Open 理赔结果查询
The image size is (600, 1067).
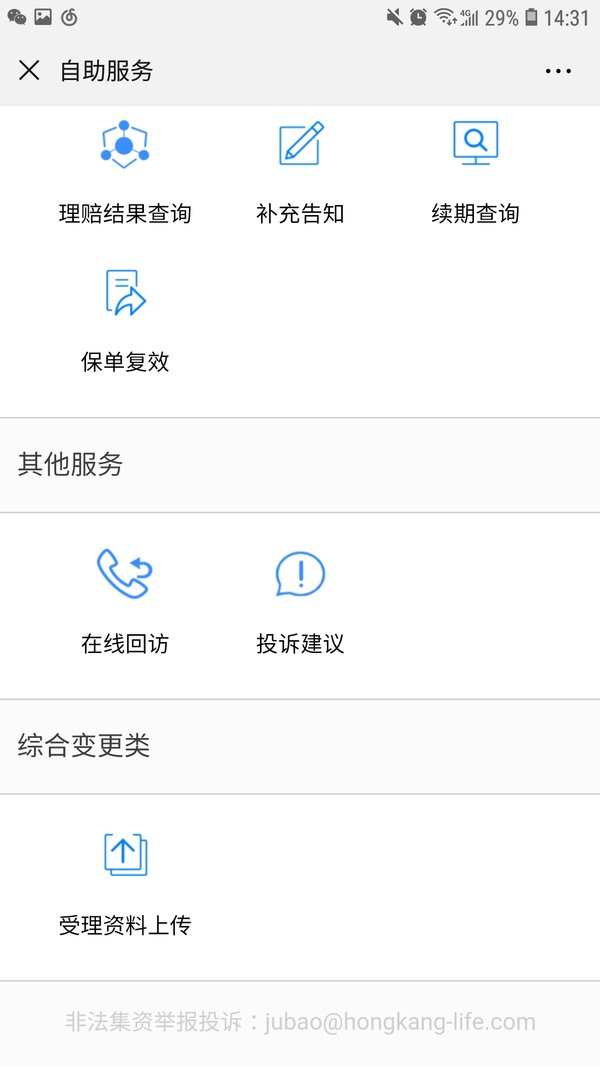coord(124,173)
